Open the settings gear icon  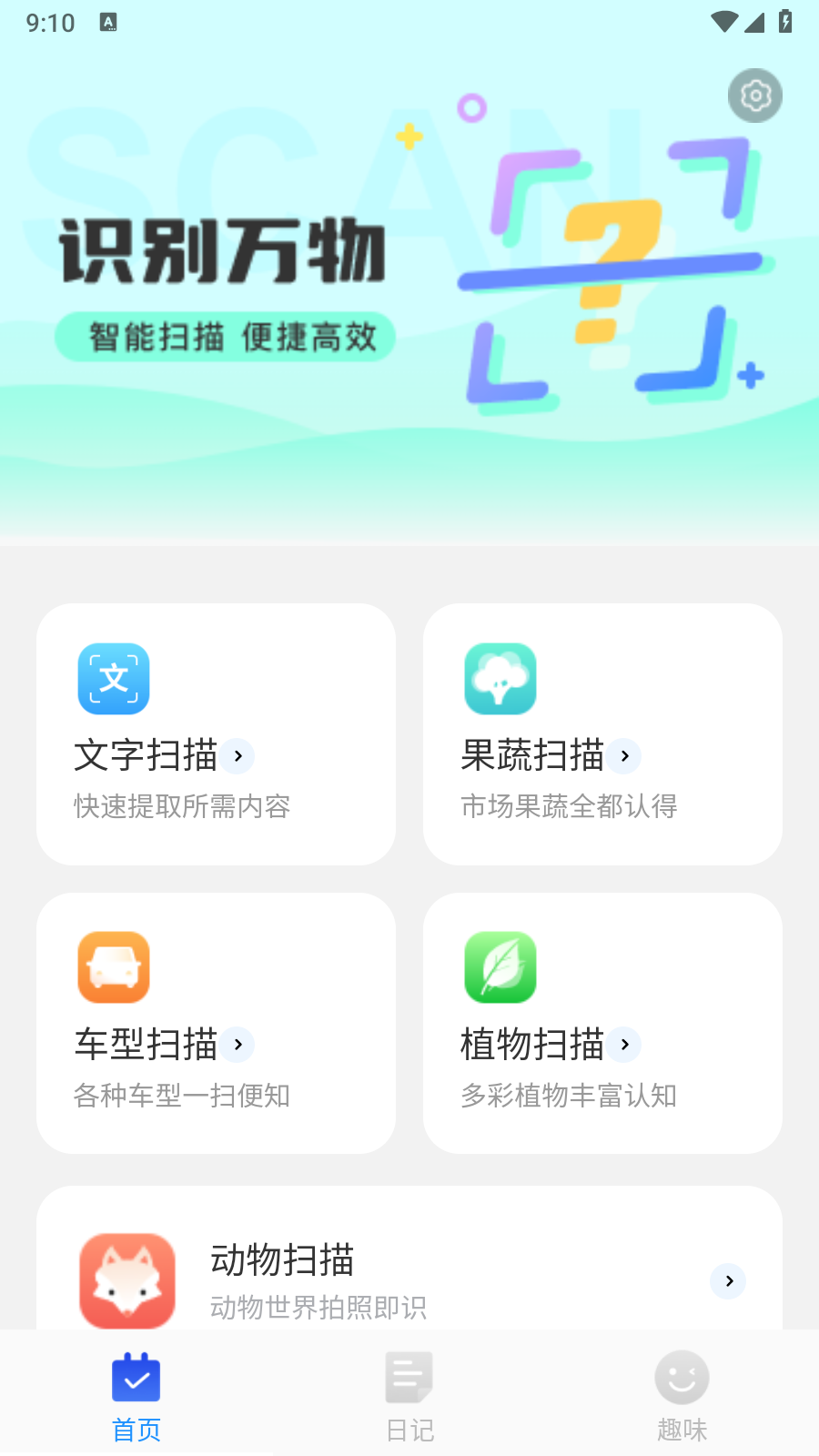tap(754, 96)
